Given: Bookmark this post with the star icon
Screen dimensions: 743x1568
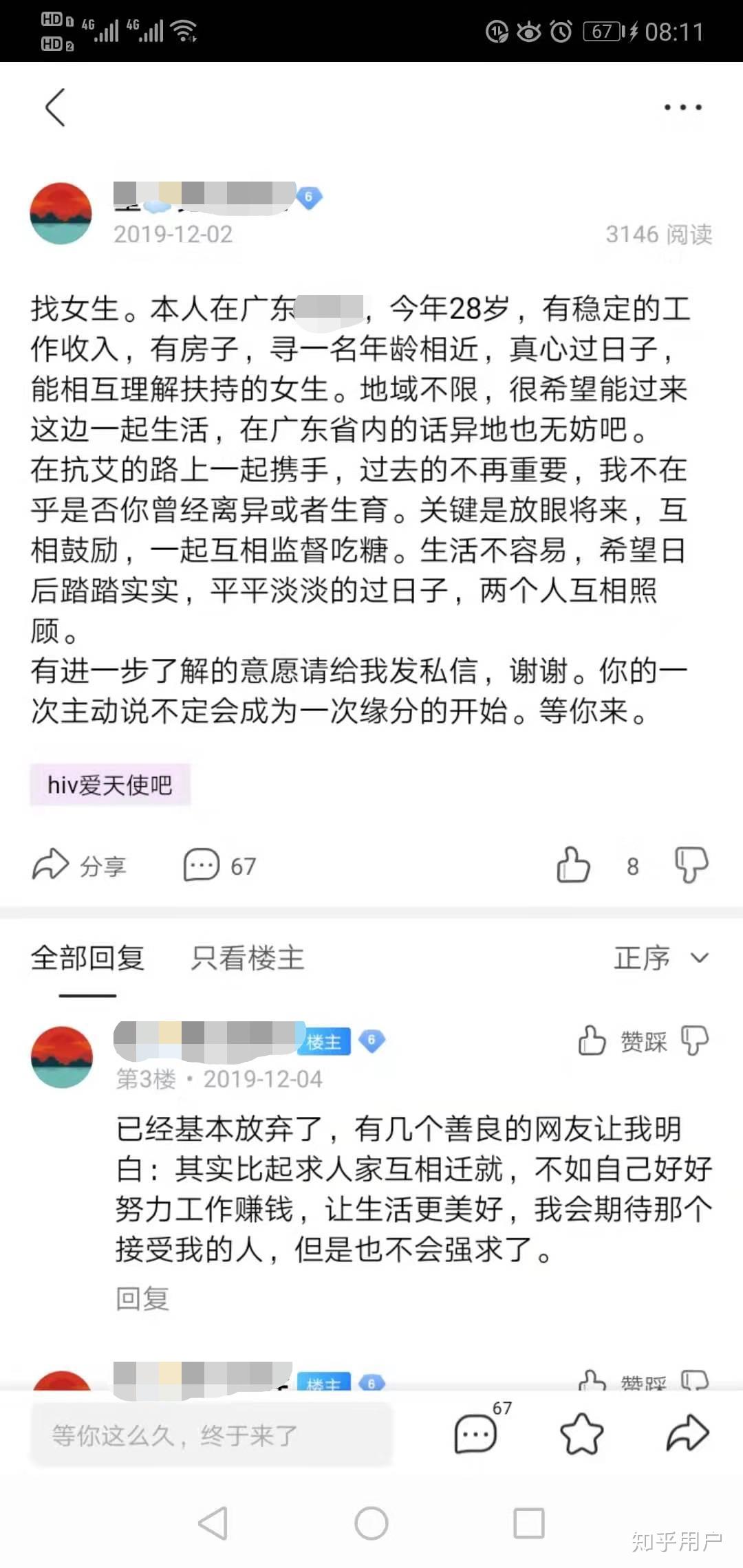Looking at the screenshot, I should click(x=581, y=1434).
